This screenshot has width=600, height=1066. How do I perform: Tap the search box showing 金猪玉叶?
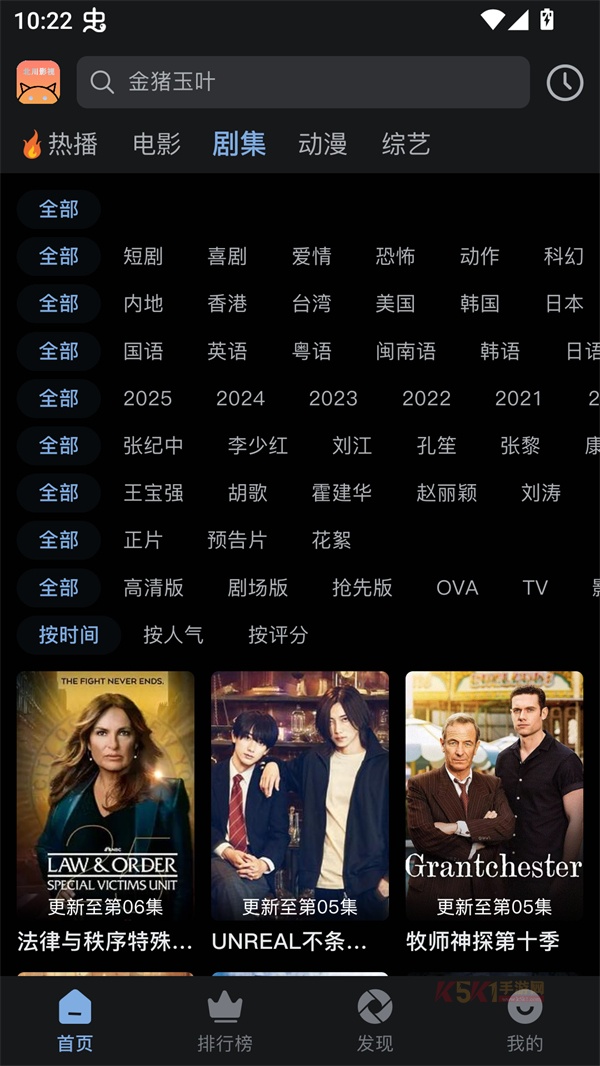pos(303,82)
